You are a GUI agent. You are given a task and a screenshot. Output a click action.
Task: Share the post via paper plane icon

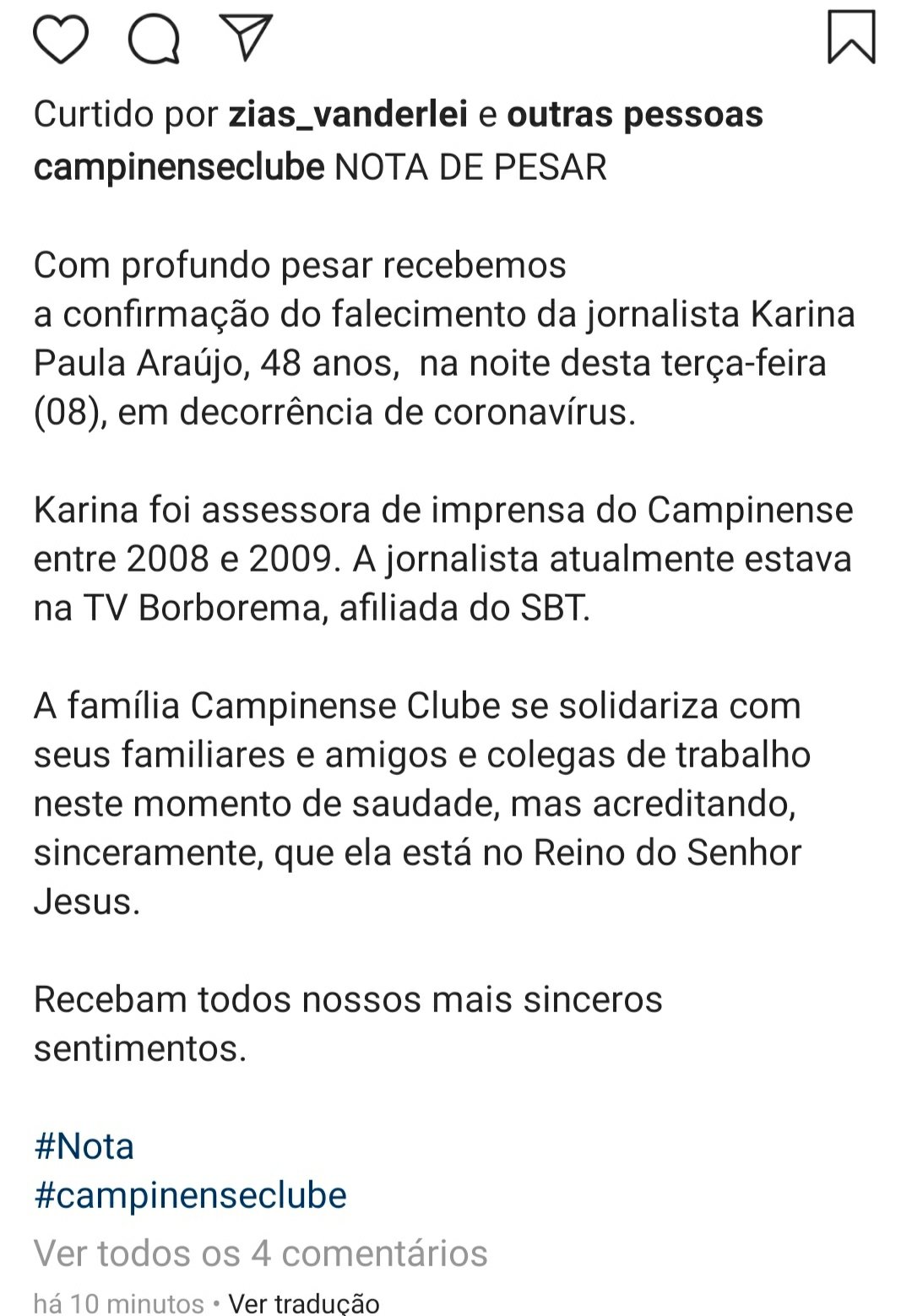(x=245, y=36)
